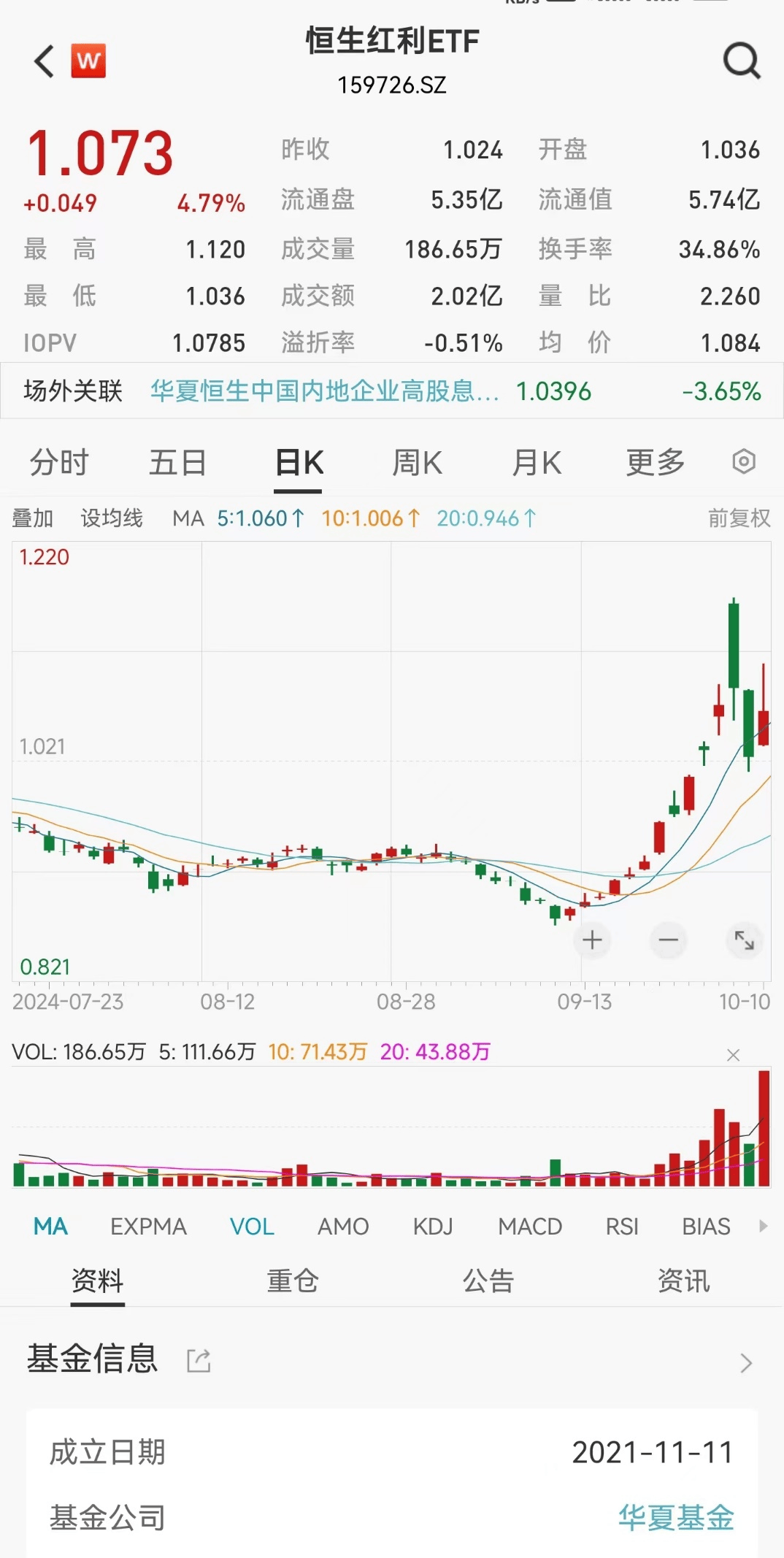The width and height of the screenshot is (784, 1558).
Task: Enable 叠加 overlay comparison
Action: 34,518
